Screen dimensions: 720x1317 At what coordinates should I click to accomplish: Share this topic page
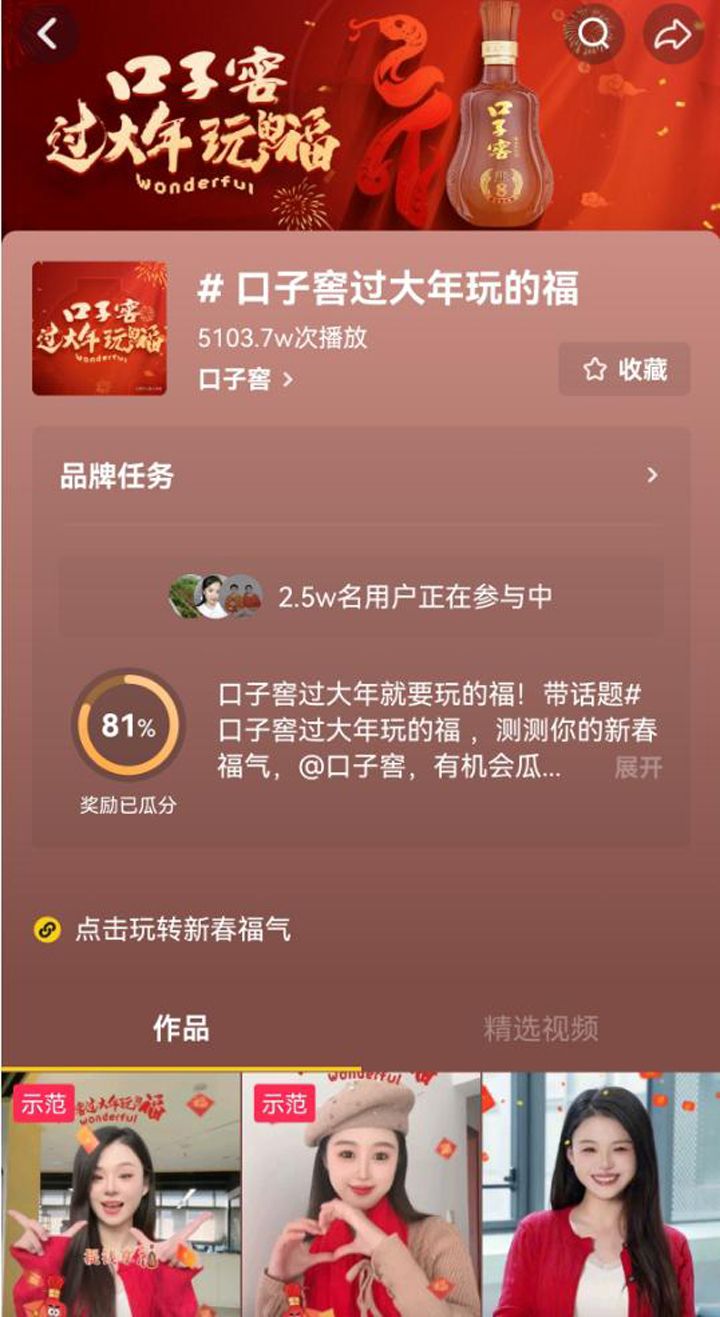tap(673, 35)
